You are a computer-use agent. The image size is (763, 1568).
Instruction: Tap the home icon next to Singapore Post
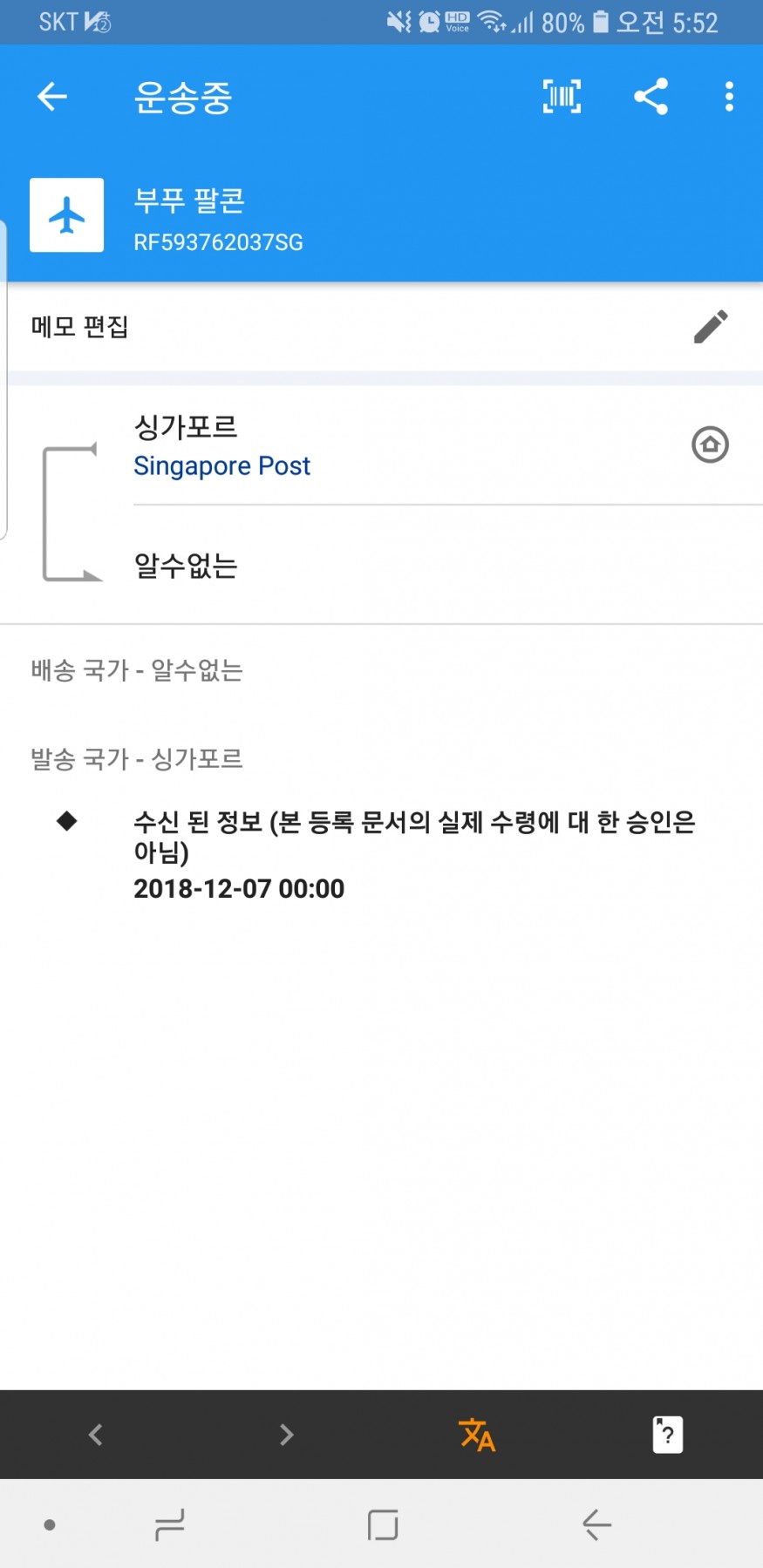[x=710, y=445]
